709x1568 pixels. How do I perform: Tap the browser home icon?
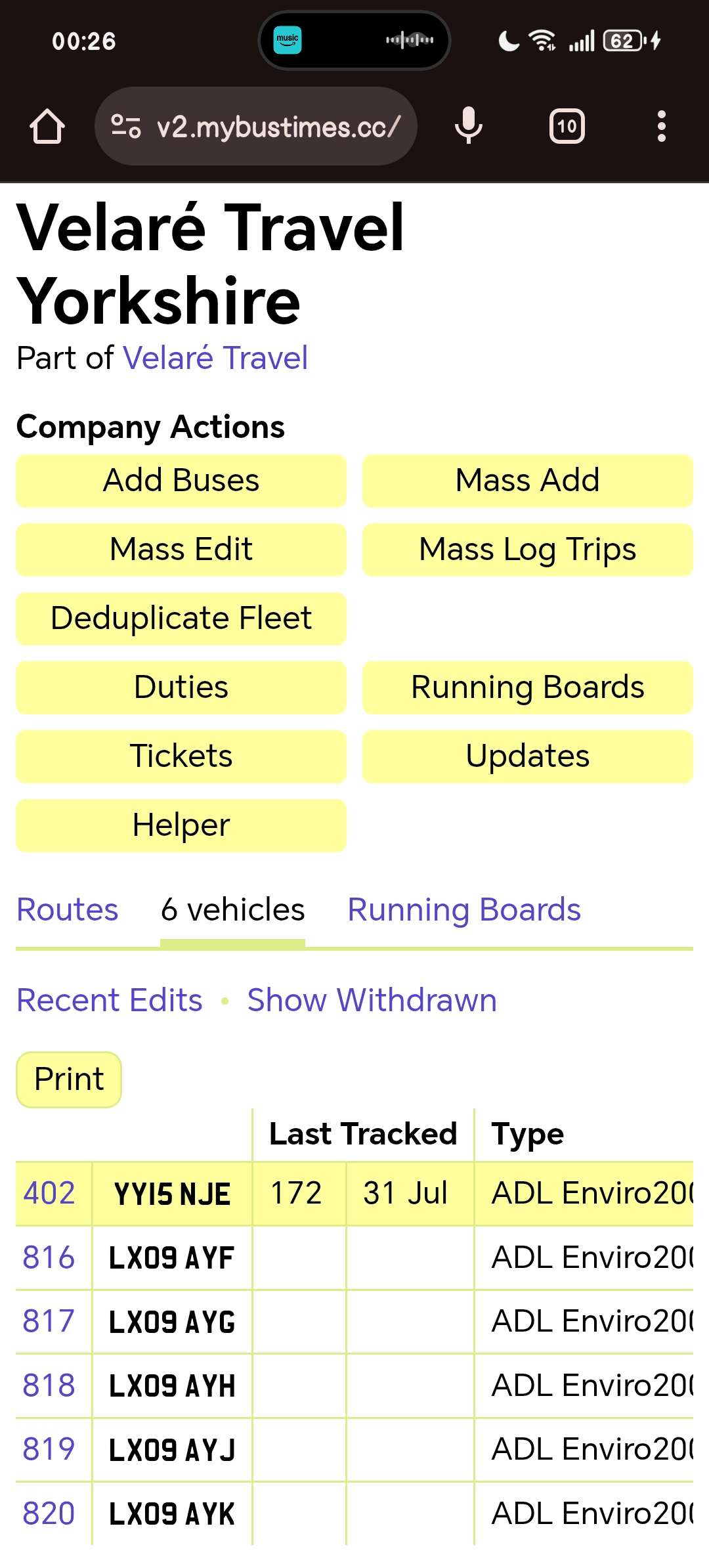(x=47, y=126)
